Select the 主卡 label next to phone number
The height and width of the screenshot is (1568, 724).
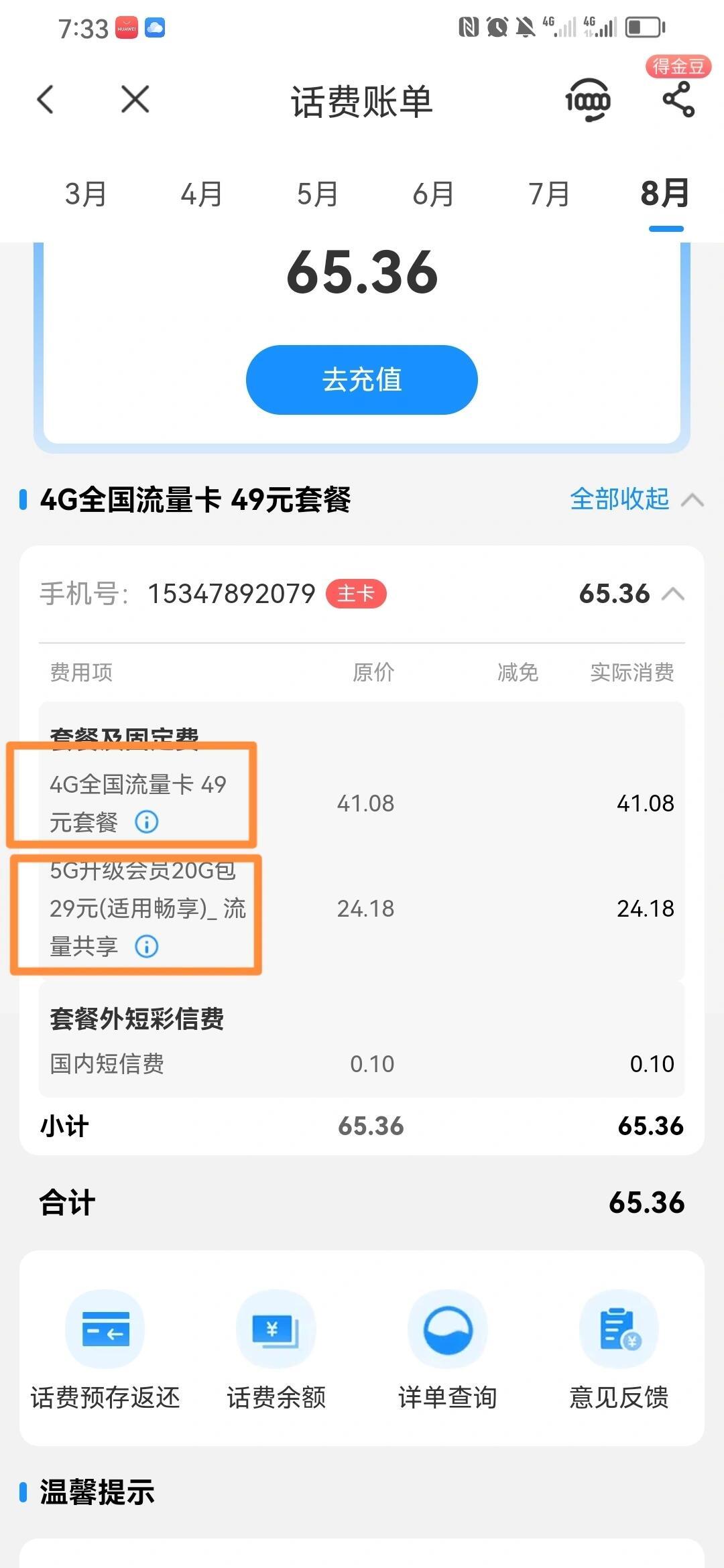coord(357,594)
